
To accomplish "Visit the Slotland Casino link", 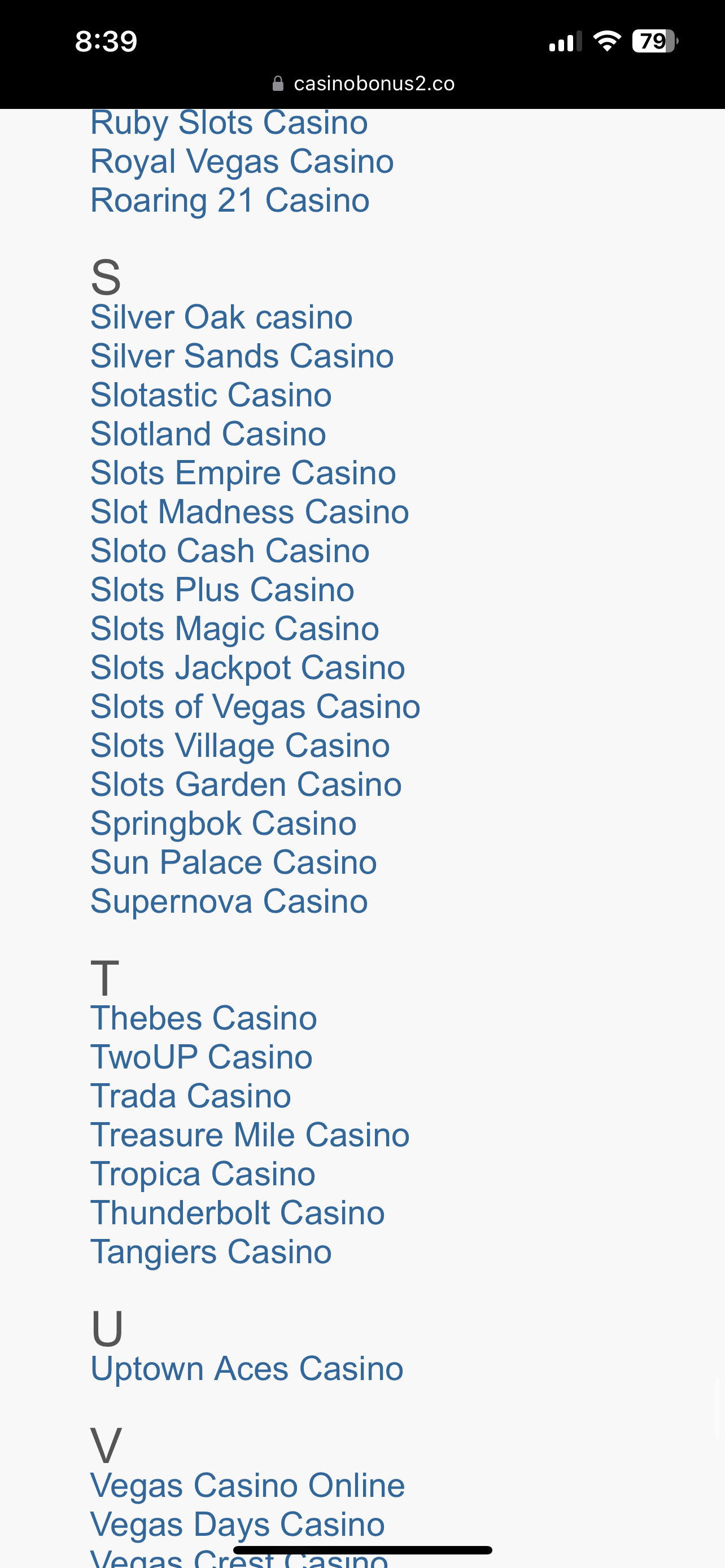I will click(208, 435).
